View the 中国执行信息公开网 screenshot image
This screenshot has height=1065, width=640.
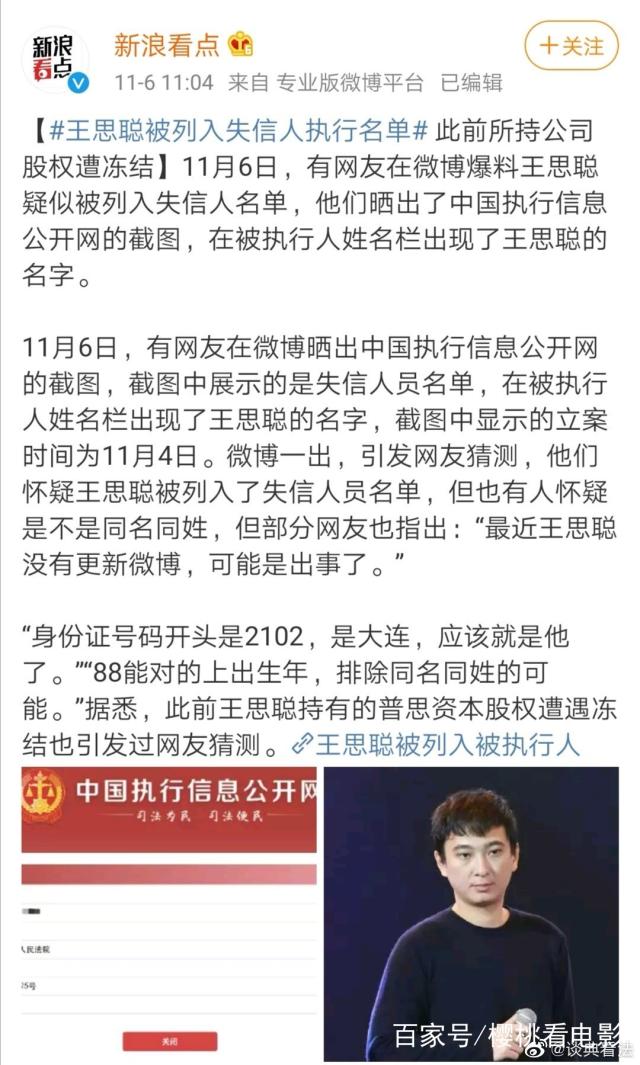[x=169, y=914]
